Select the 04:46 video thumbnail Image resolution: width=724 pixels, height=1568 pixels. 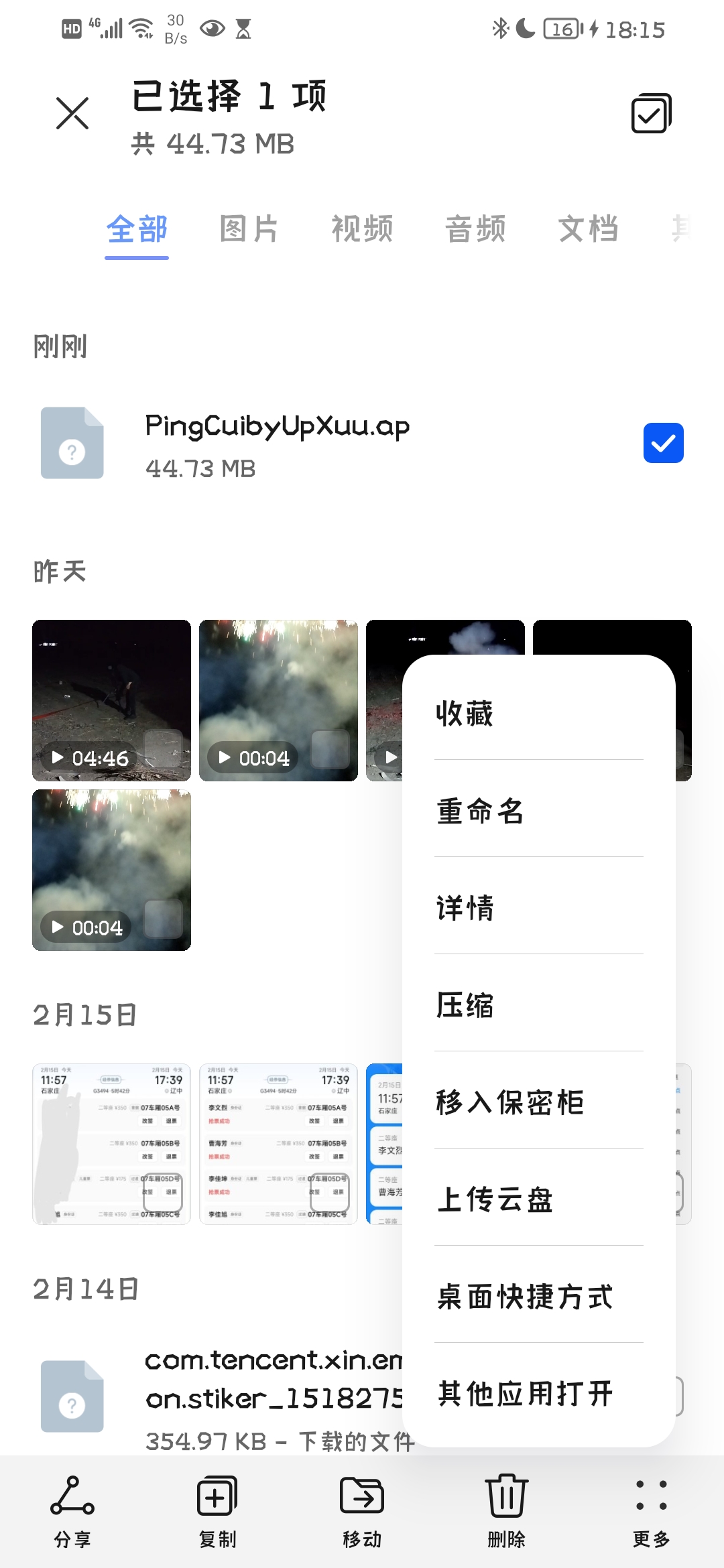(x=111, y=700)
